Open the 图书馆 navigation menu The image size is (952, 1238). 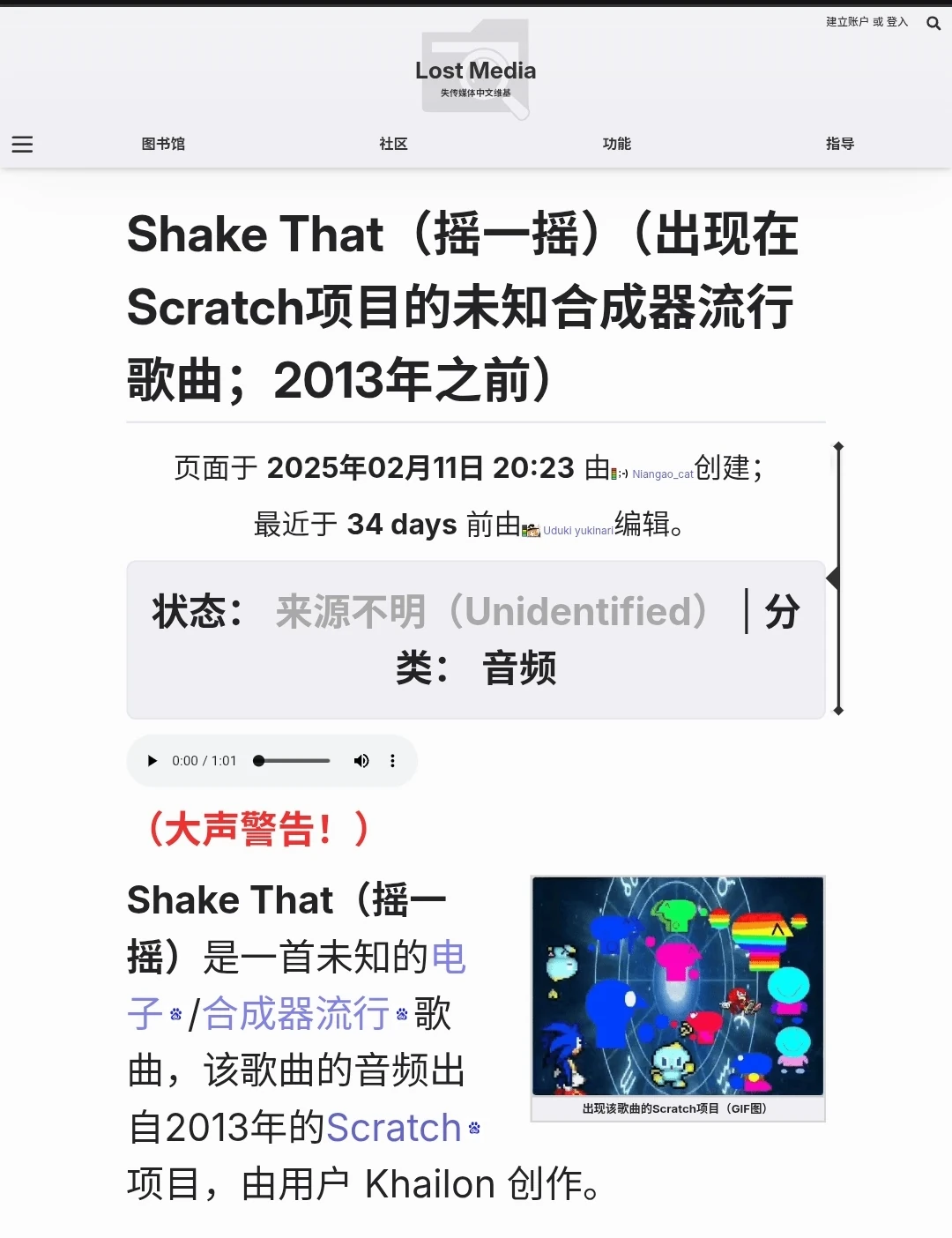click(163, 144)
